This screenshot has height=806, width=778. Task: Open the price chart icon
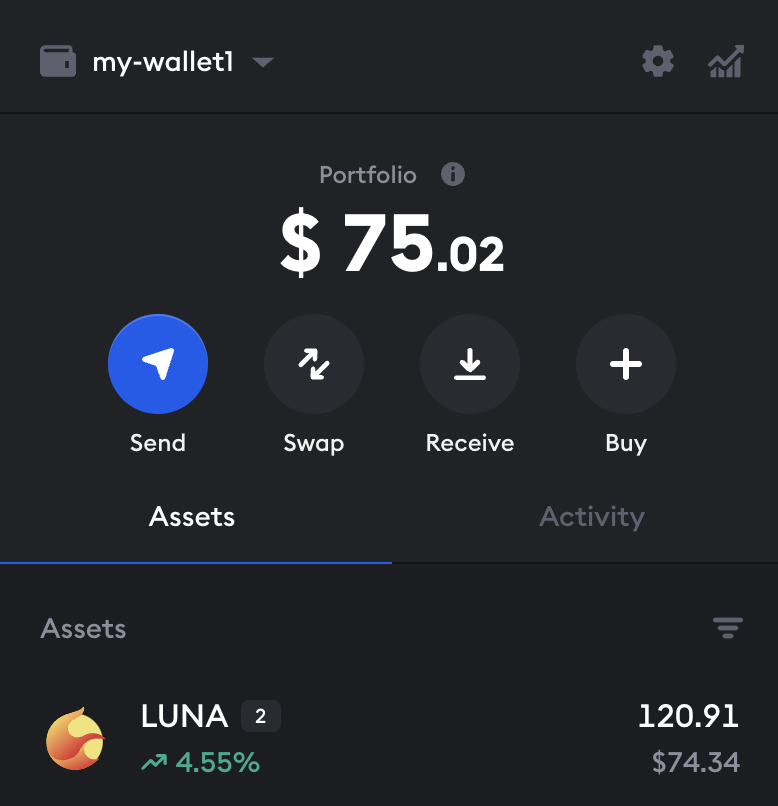click(725, 62)
